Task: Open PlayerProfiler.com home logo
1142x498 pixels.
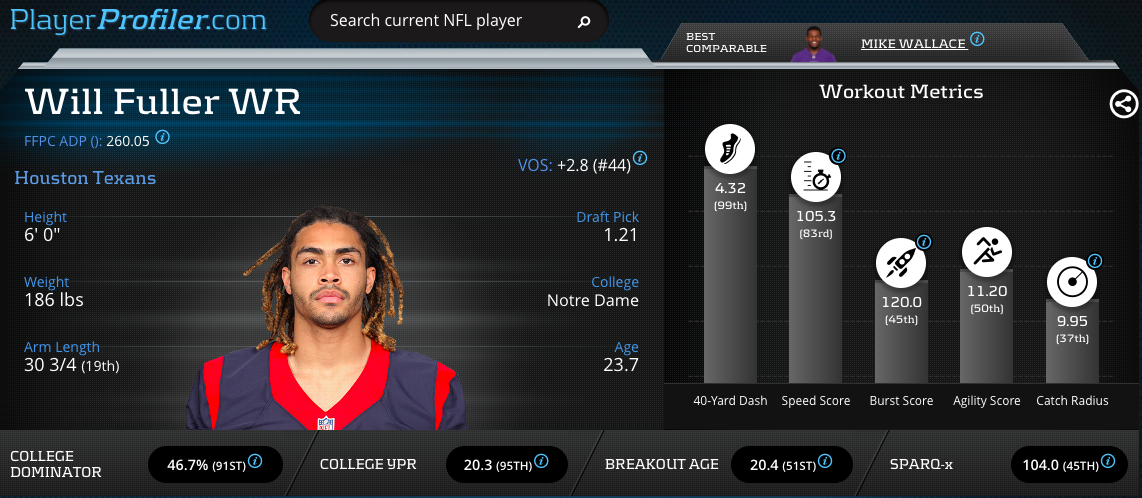Action: [x=139, y=20]
